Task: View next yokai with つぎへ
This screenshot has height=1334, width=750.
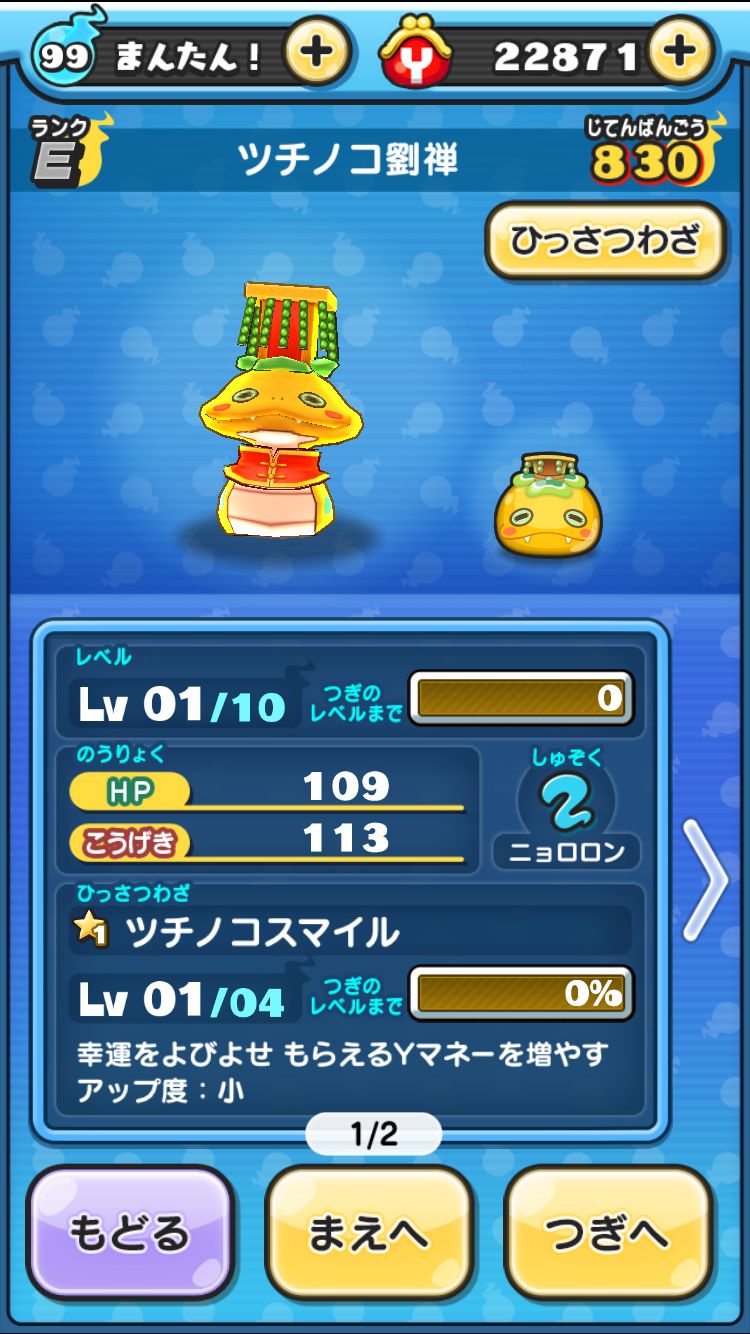Action: tap(607, 1233)
